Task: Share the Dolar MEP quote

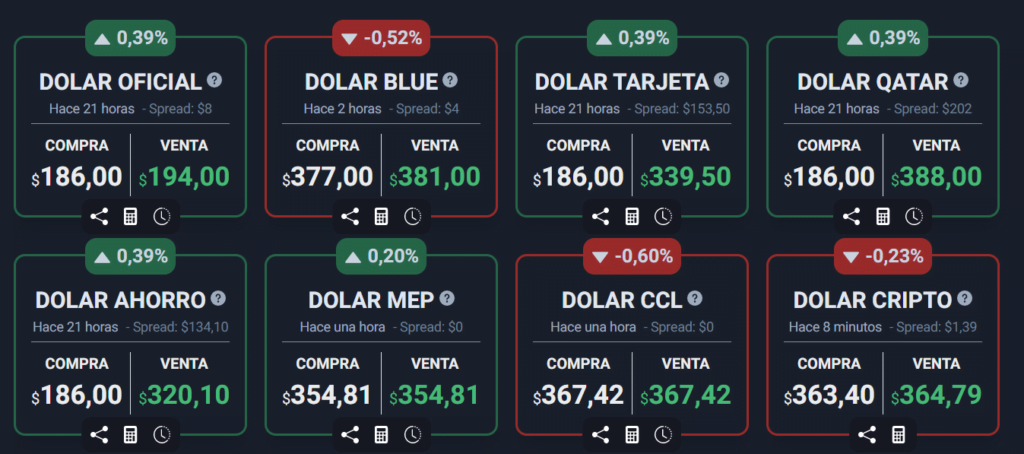Action: 350,434
